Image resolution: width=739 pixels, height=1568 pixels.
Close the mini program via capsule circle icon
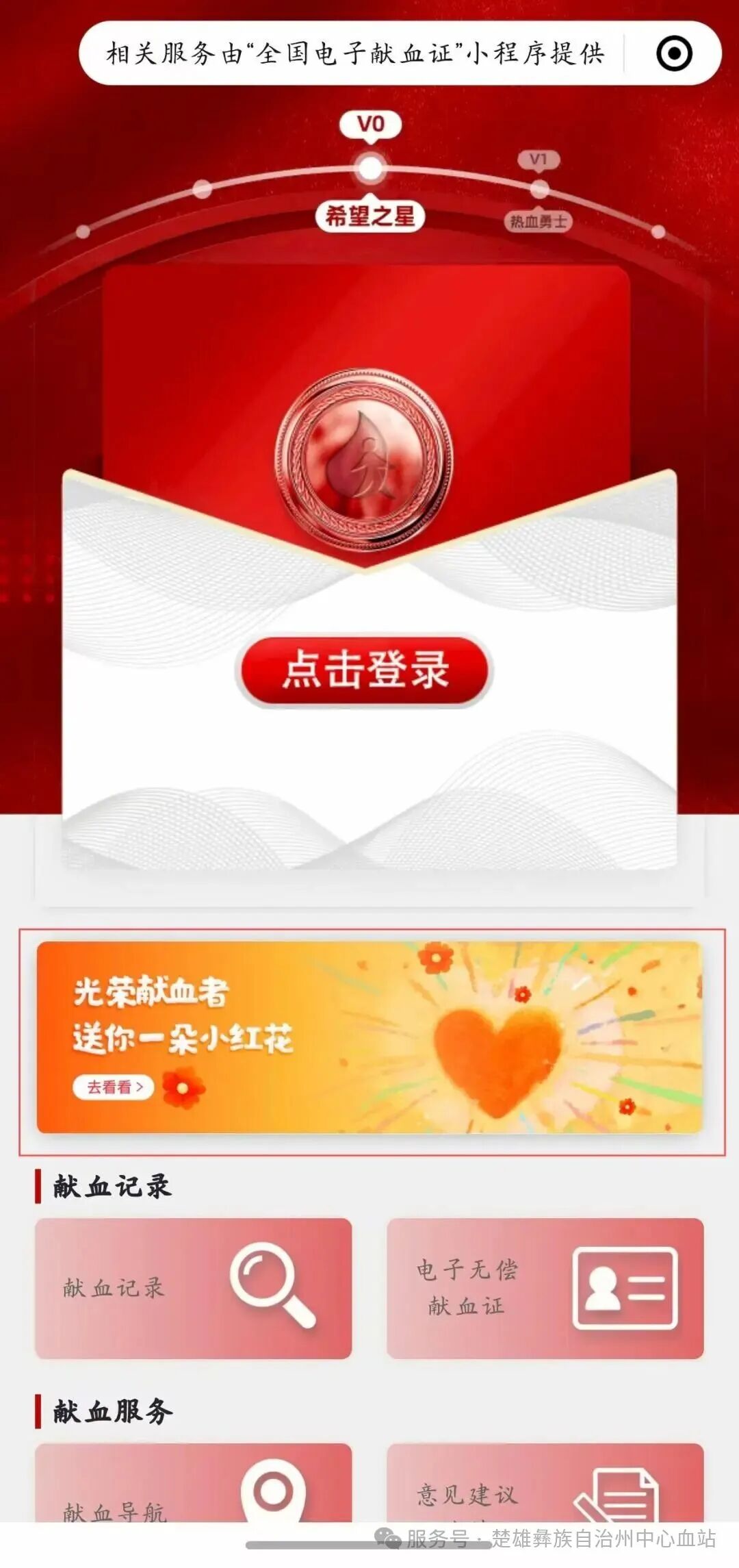[x=674, y=53]
